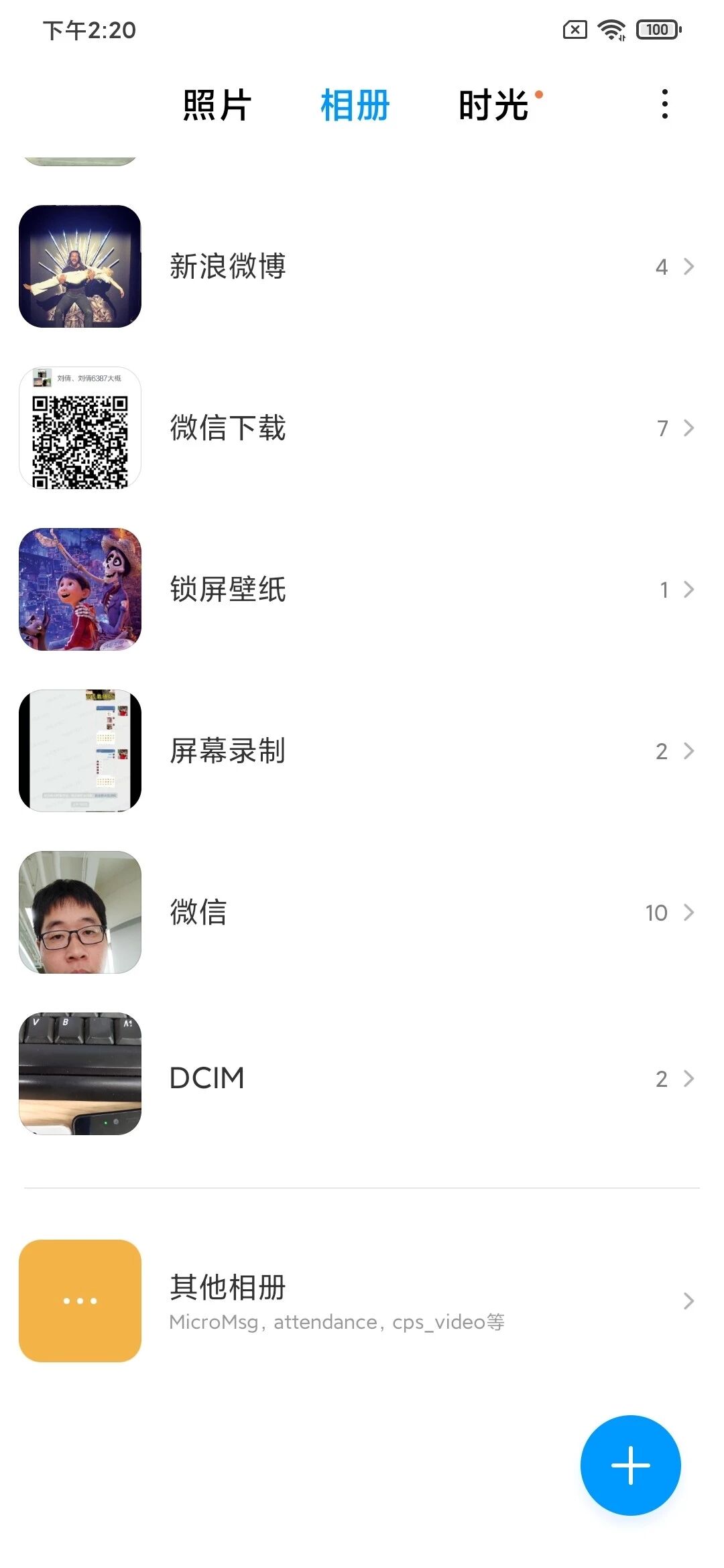724x1568 pixels.
Task: Switch to the 照片 tab
Action: click(217, 105)
